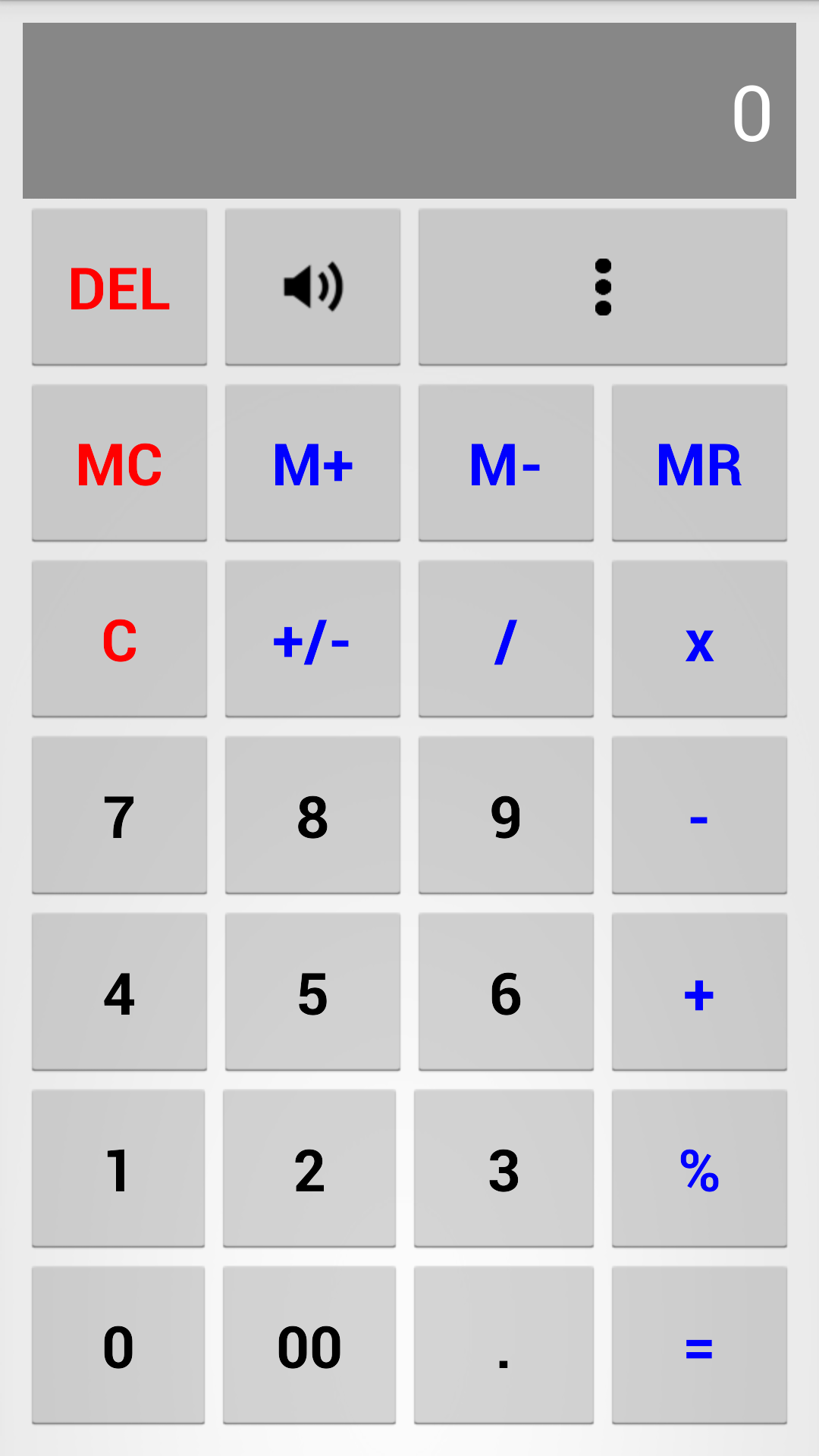This screenshot has height=1456, width=819.
Task: Toggle the speaker sound icon
Action: (x=312, y=287)
